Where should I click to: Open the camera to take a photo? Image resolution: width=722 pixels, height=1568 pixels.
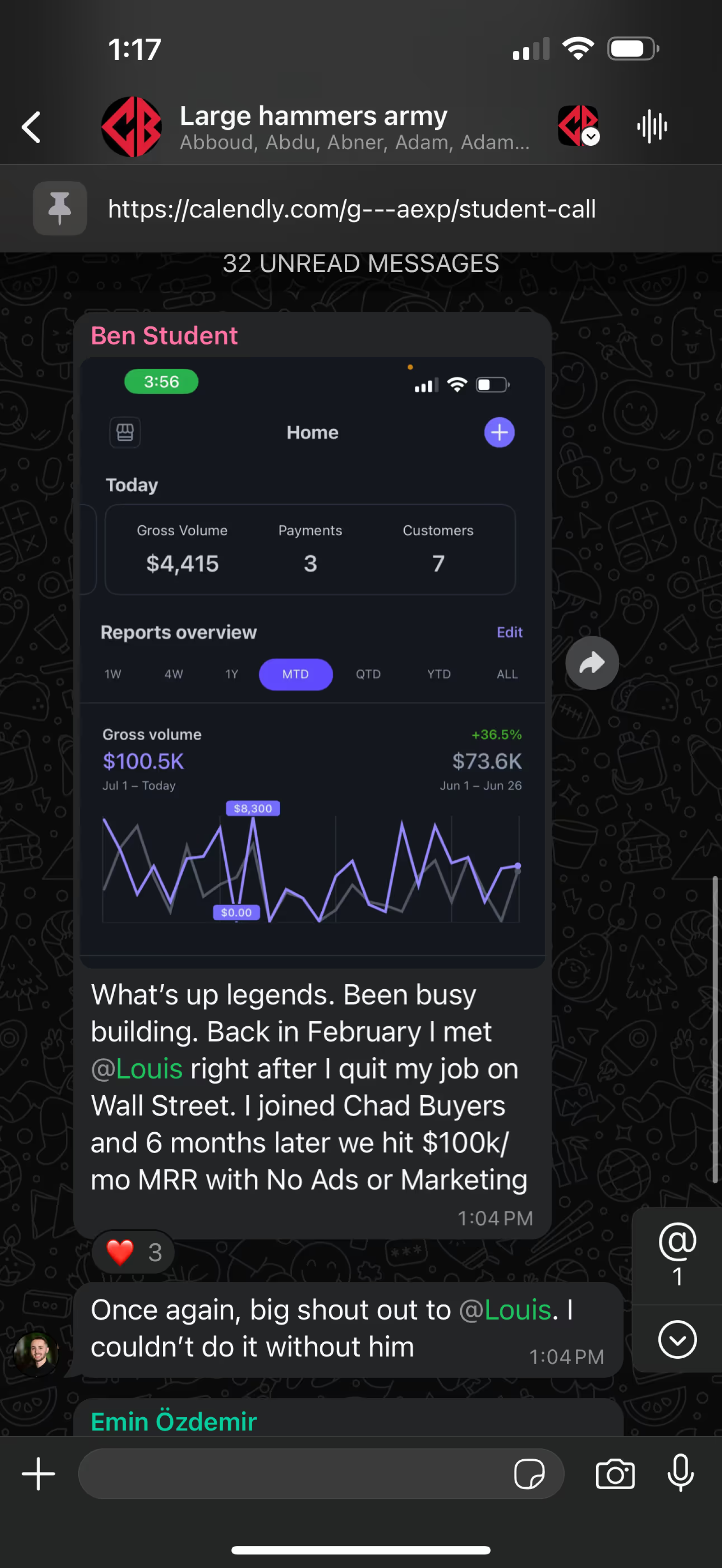pyautogui.click(x=615, y=1474)
